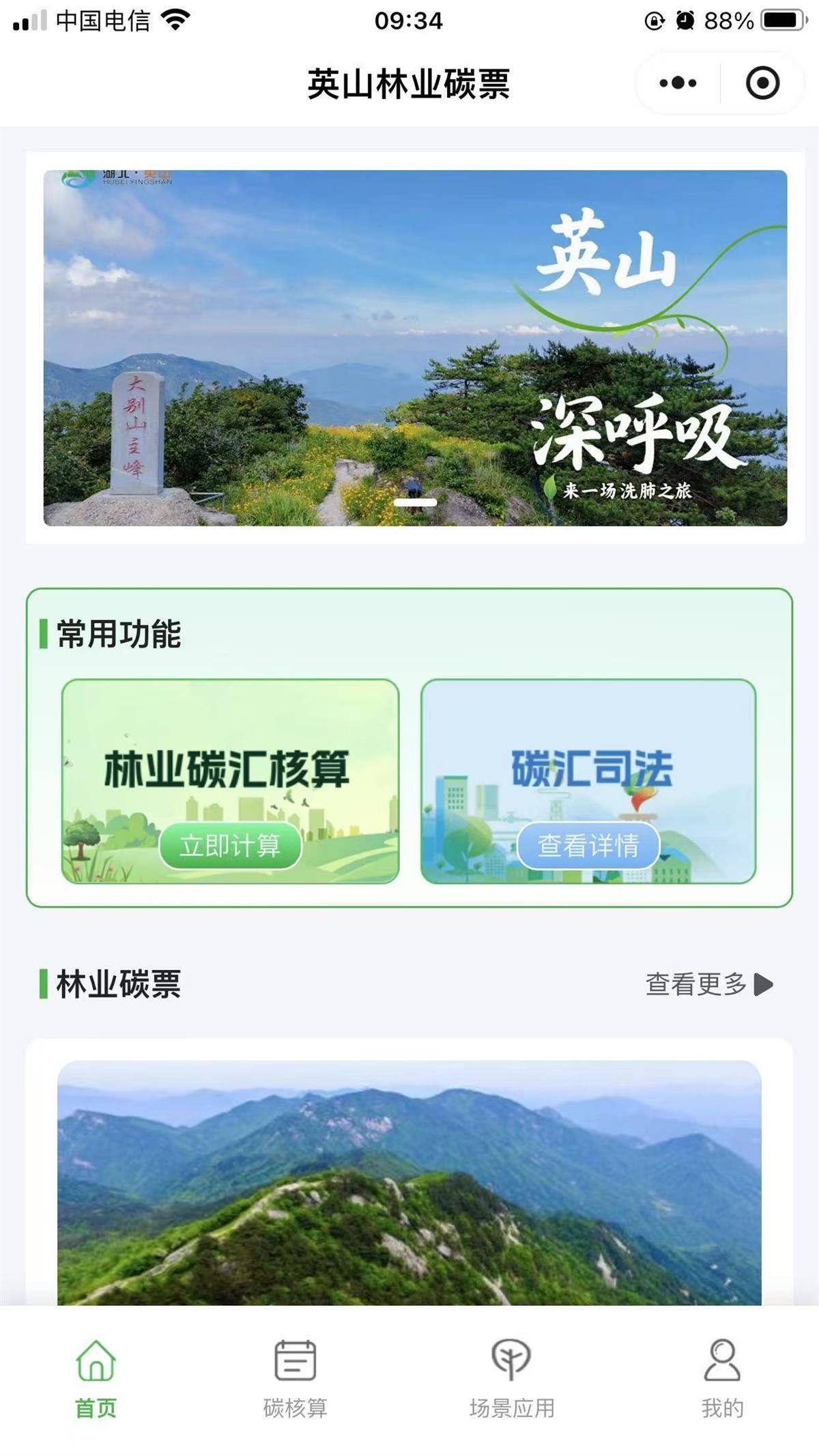
Task: Open the 英山 深呼吸 banner
Action: tap(415, 347)
